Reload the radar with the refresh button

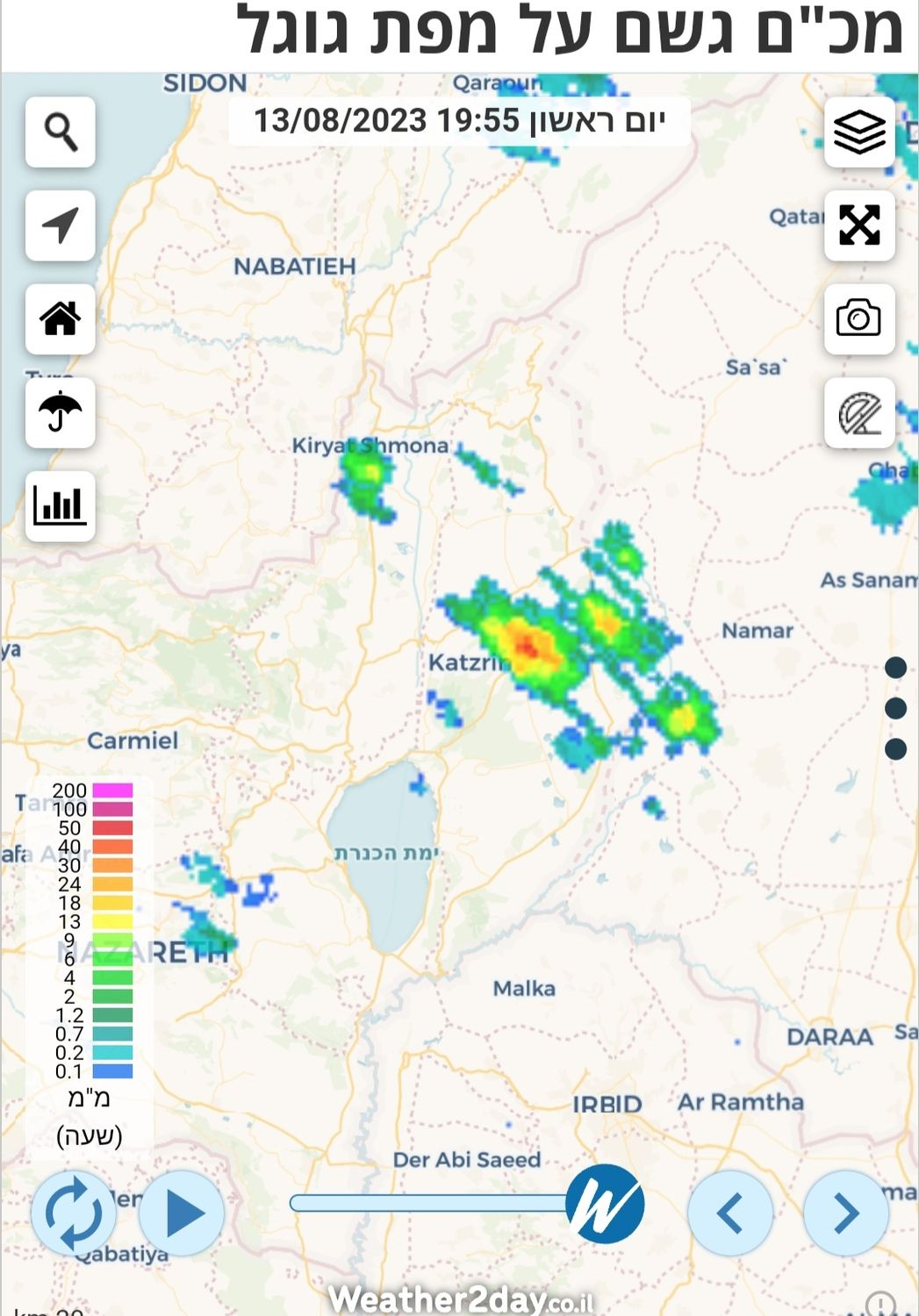click(73, 1213)
